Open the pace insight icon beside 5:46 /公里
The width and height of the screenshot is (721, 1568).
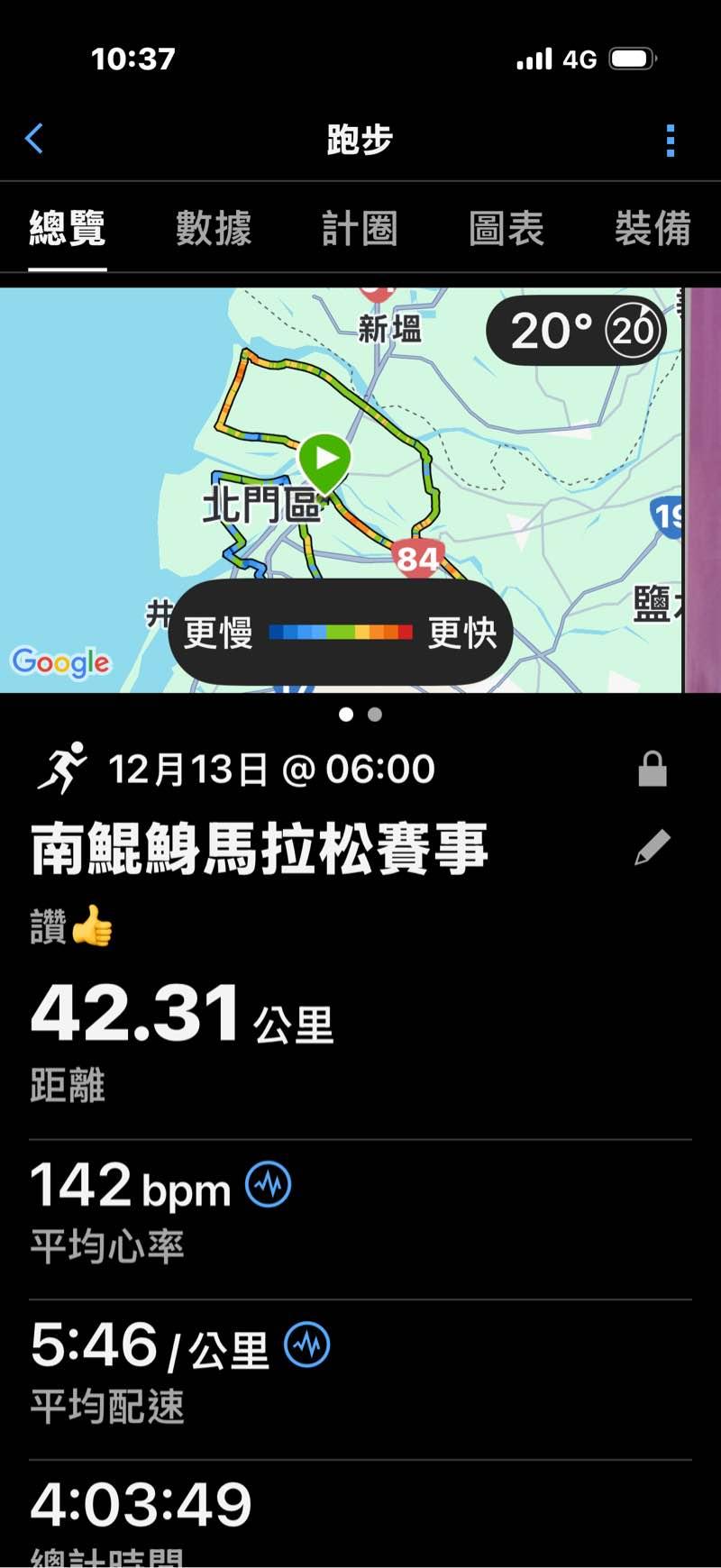coord(307,1345)
